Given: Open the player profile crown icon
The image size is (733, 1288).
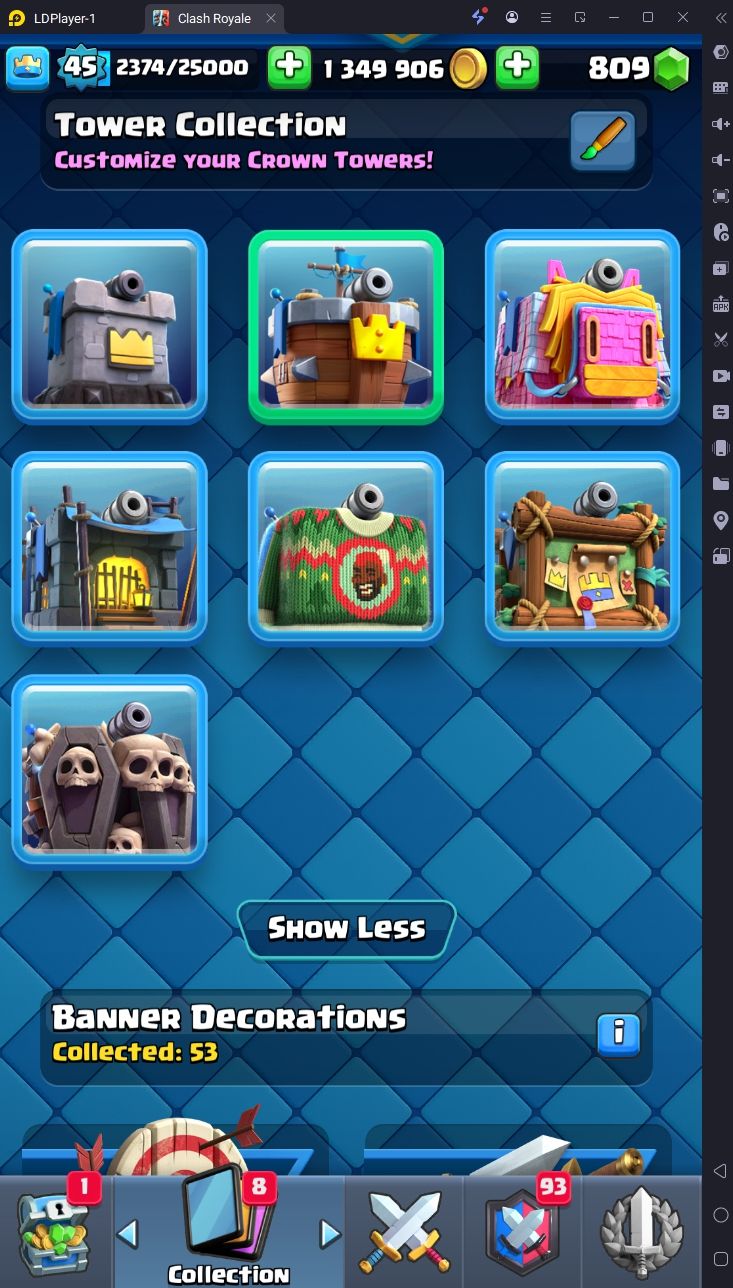Looking at the screenshot, I should 27,67.
